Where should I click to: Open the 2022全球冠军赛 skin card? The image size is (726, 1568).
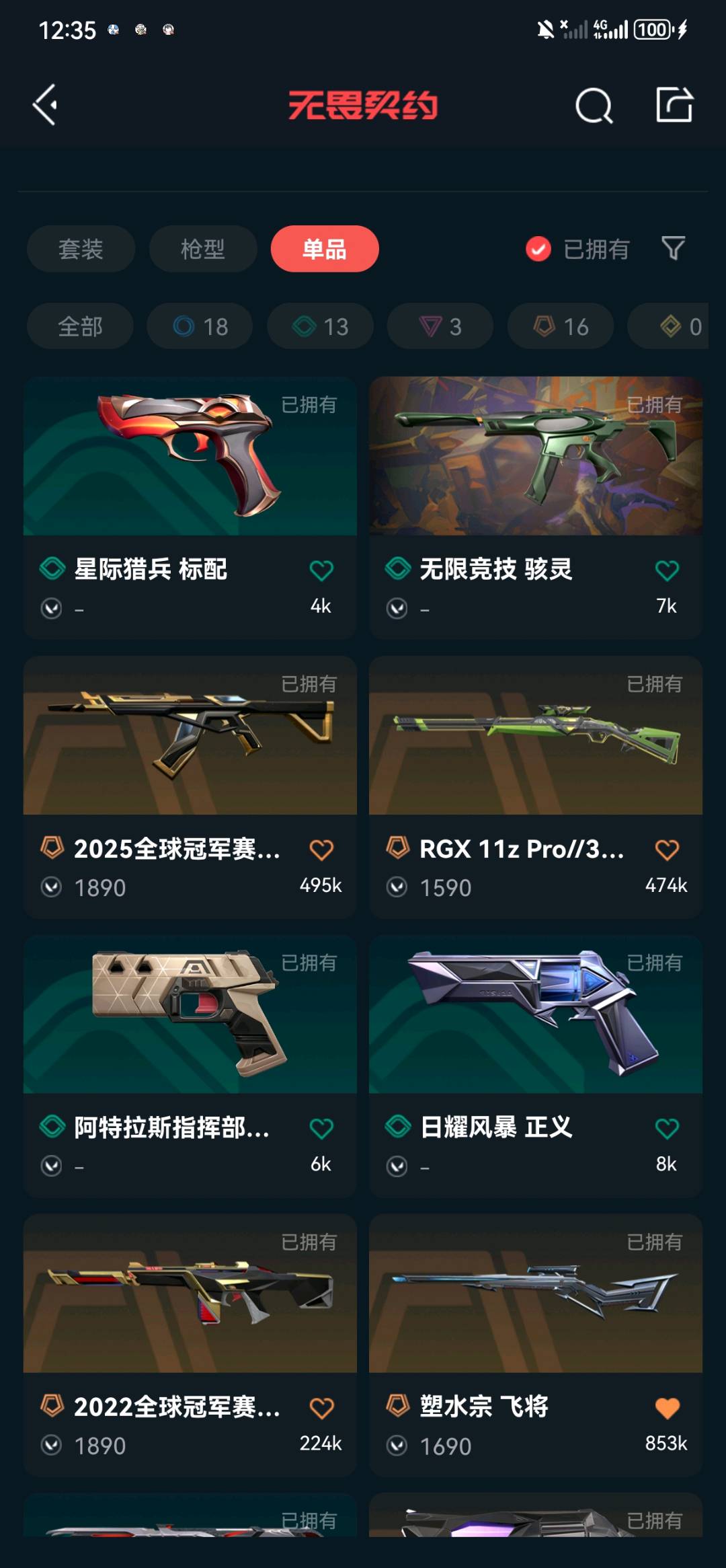tap(190, 1345)
